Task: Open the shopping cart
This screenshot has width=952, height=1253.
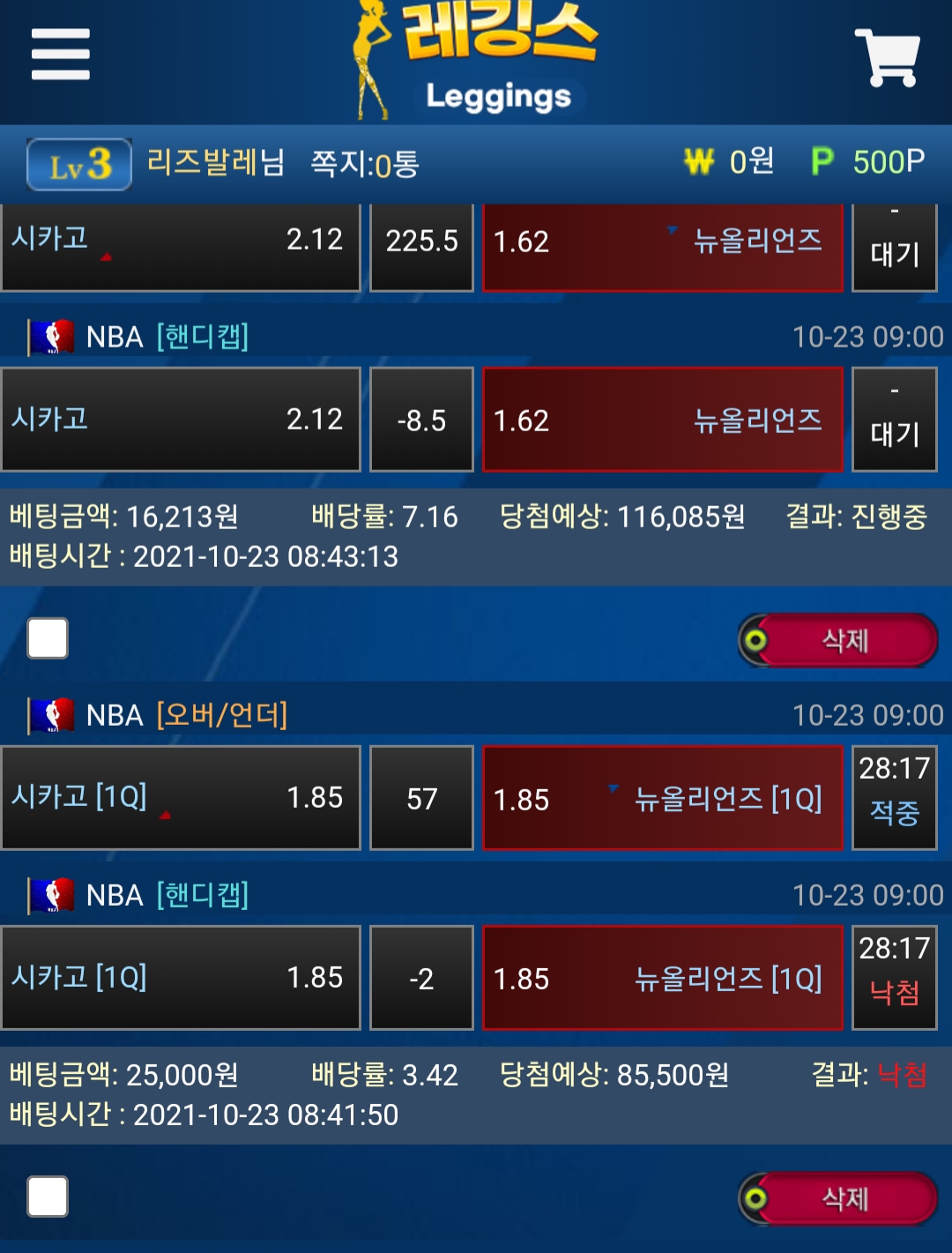Action: (x=888, y=58)
